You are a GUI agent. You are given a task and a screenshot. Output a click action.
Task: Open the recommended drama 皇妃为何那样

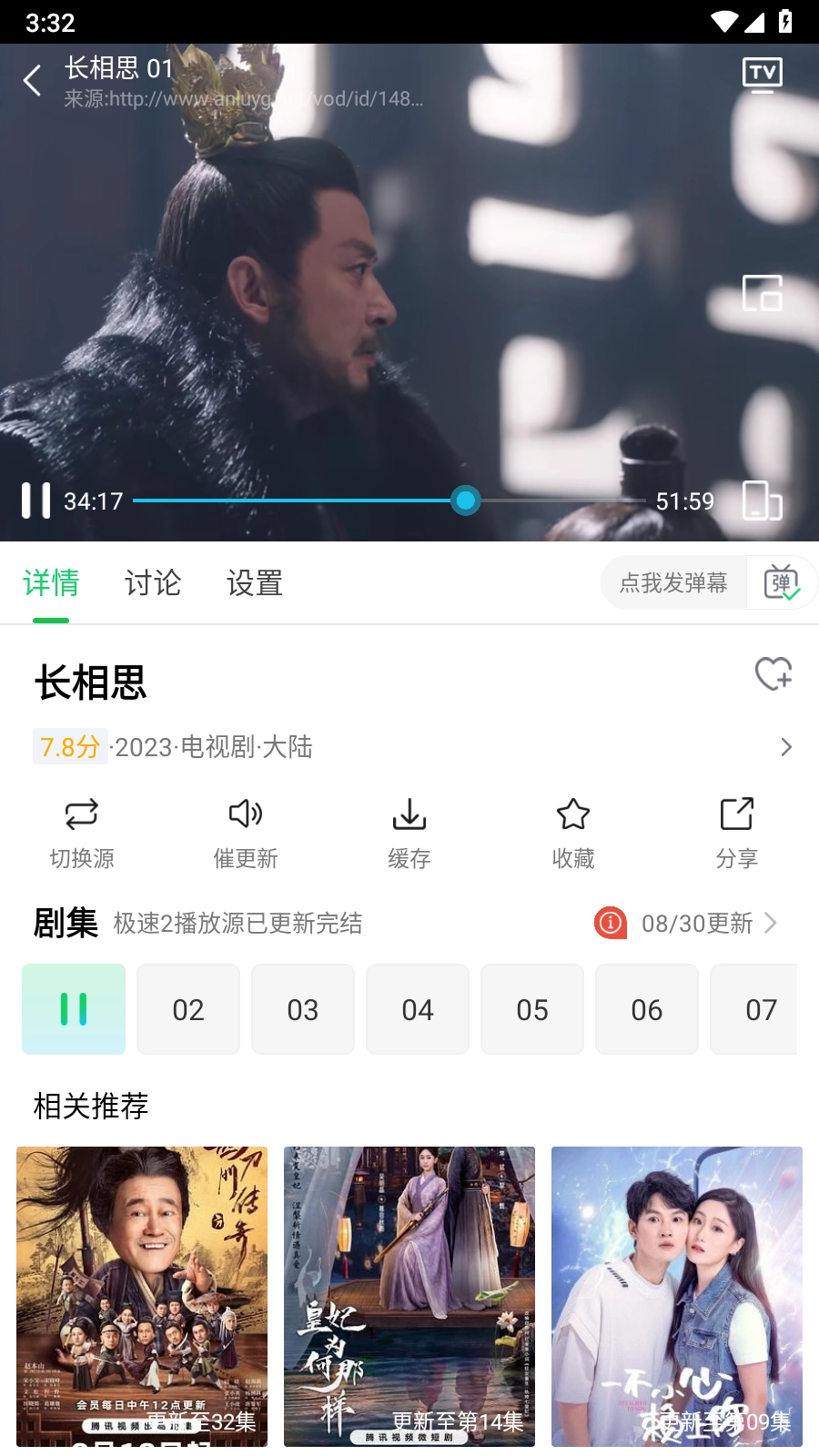click(409, 1297)
